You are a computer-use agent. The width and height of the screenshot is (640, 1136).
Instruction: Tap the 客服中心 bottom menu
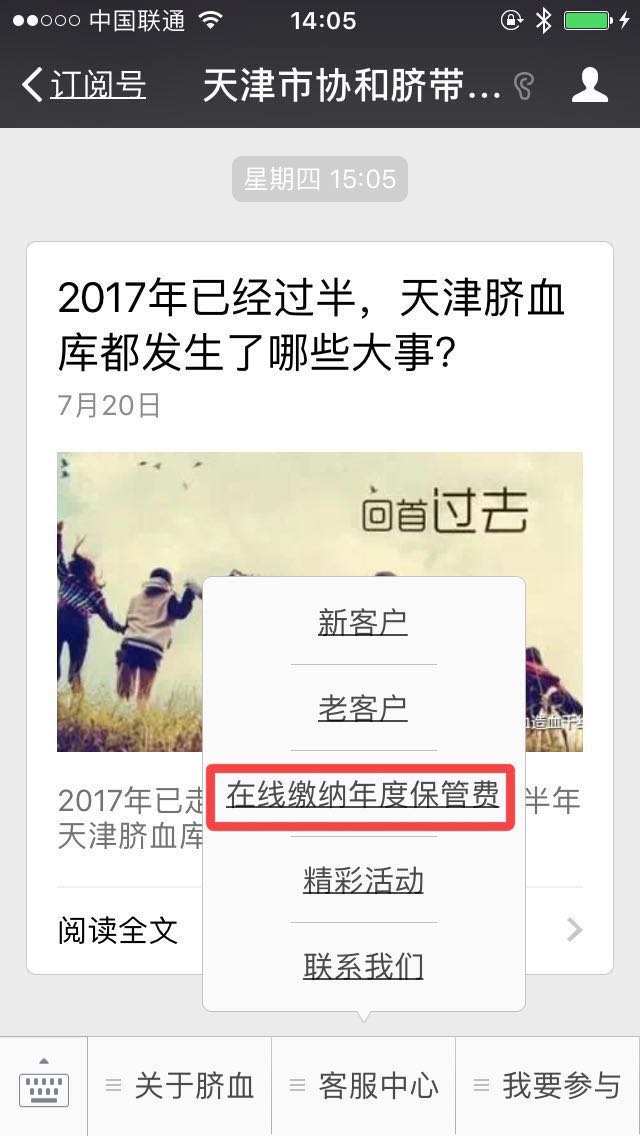[364, 1086]
